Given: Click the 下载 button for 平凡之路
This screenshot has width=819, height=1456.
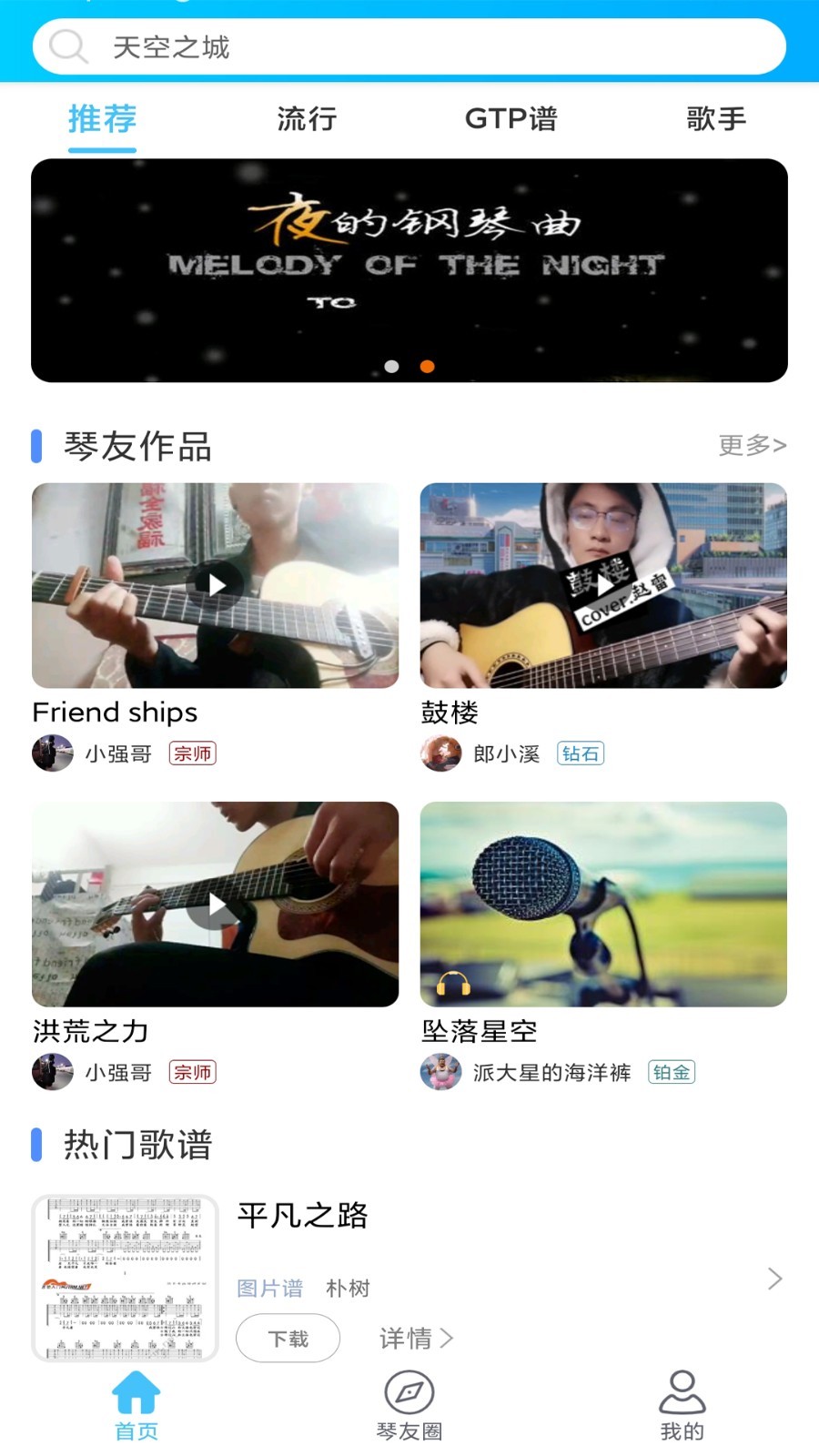Looking at the screenshot, I should point(288,1338).
